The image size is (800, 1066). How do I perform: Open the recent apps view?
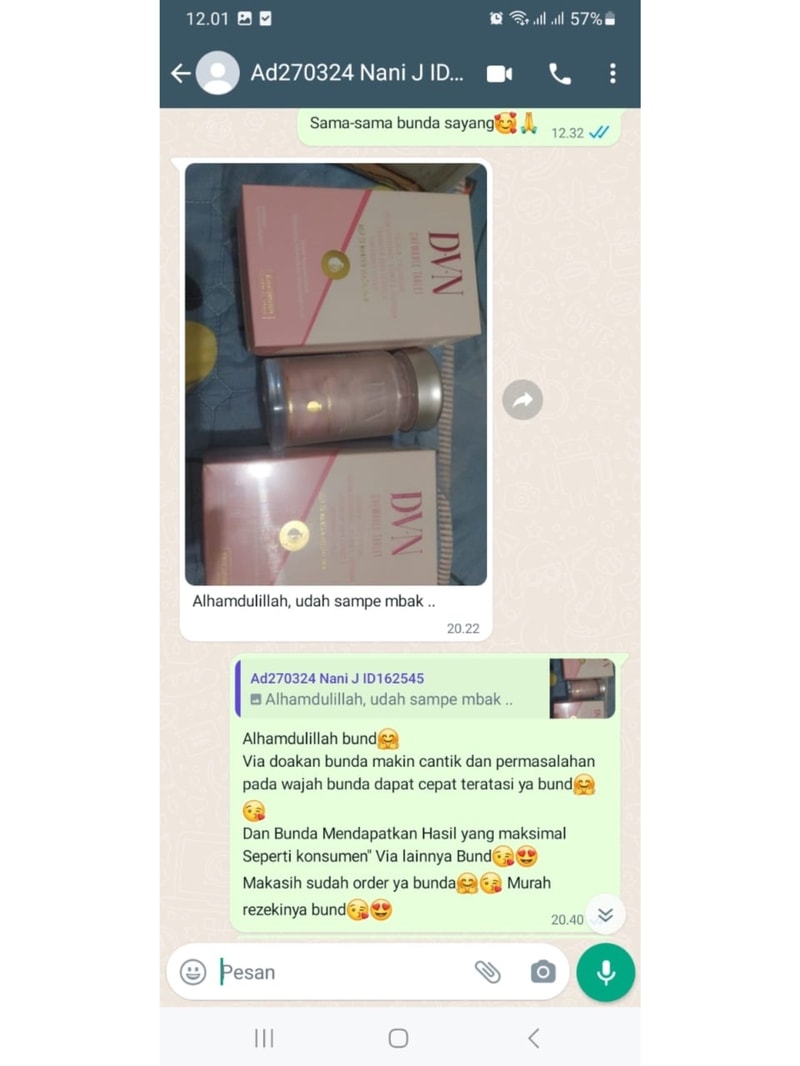264,1038
